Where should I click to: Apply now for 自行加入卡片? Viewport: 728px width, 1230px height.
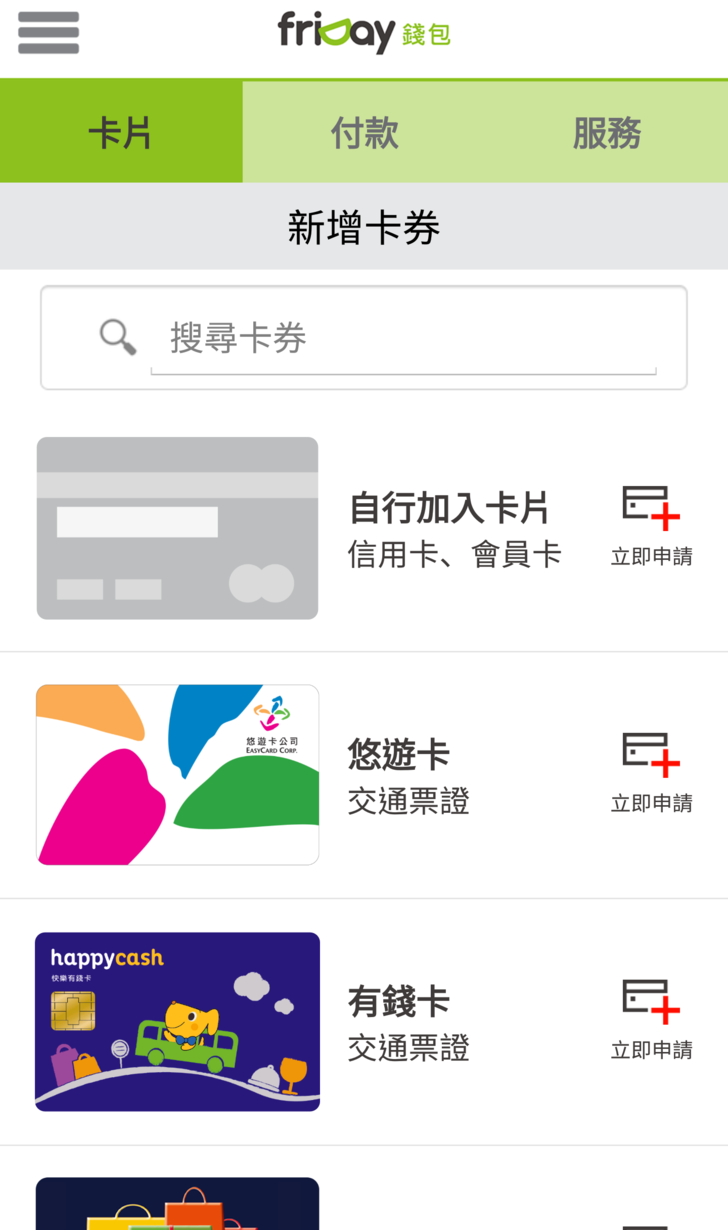(x=651, y=527)
